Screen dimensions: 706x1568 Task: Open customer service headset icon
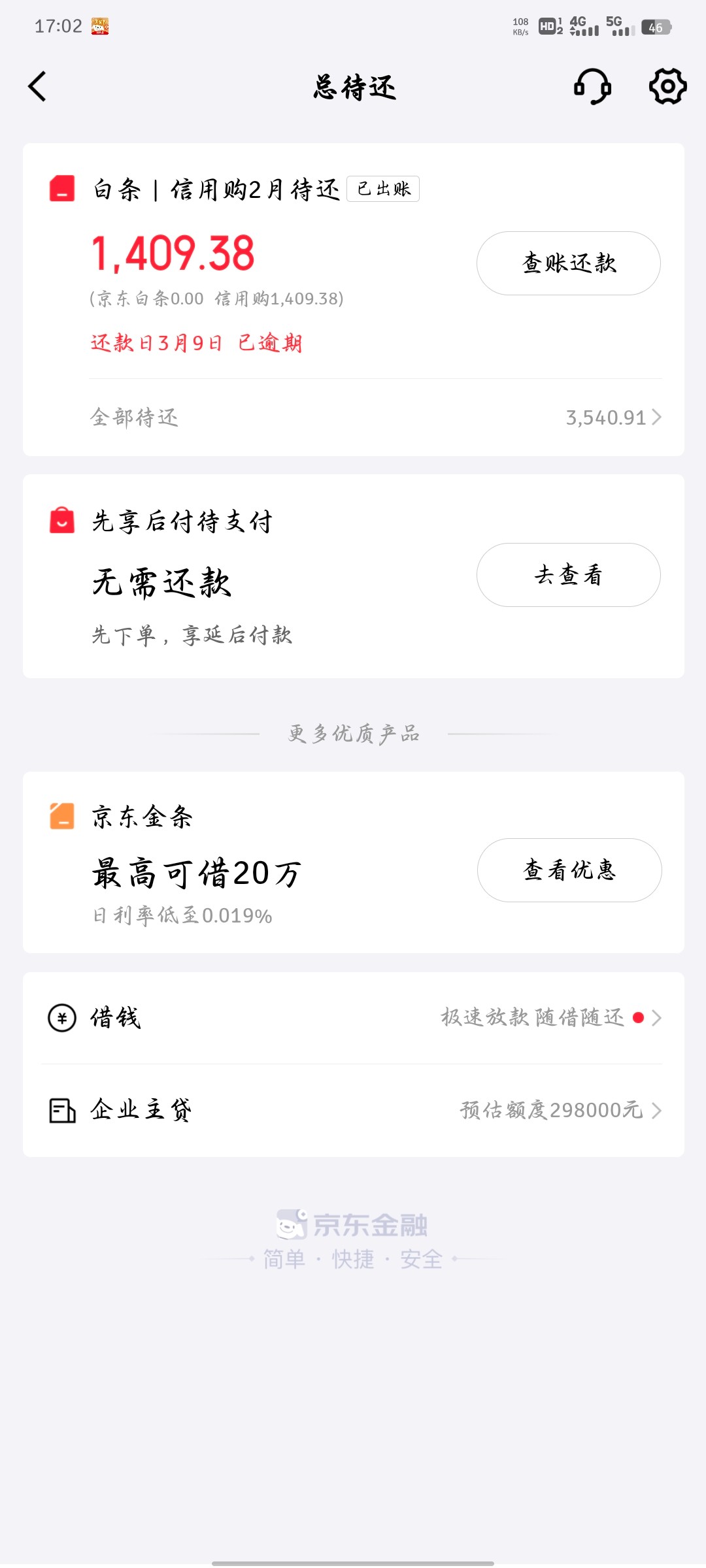click(592, 87)
